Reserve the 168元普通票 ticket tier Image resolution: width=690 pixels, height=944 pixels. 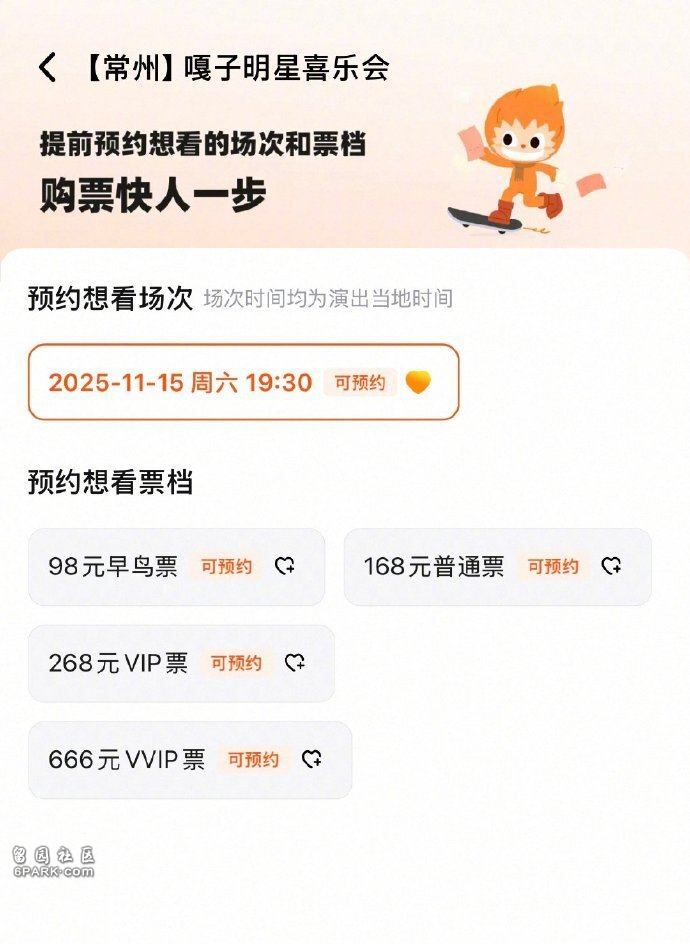tap(497, 566)
